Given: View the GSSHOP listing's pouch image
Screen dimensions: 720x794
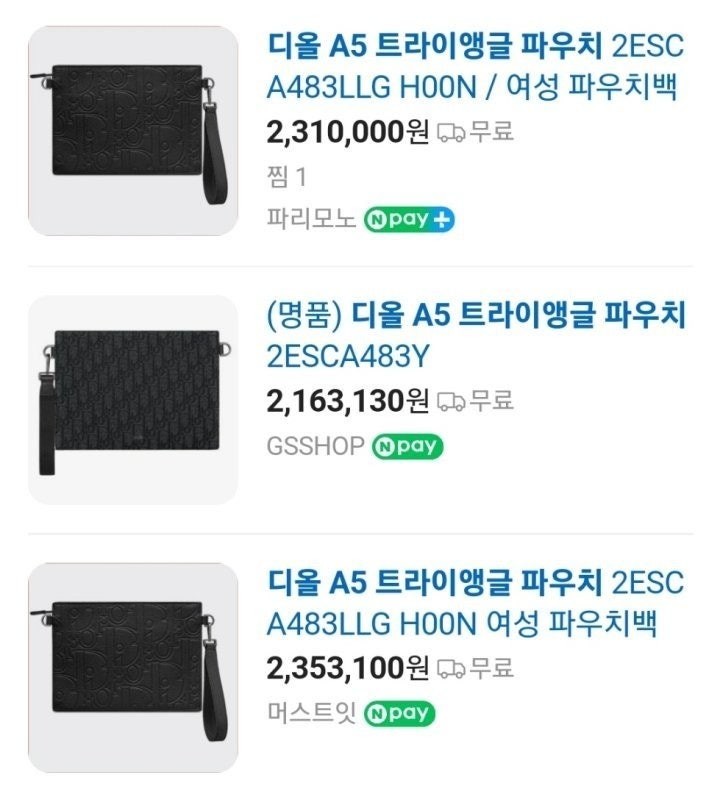Looking at the screenshot, I should click(x=133, y=399).
